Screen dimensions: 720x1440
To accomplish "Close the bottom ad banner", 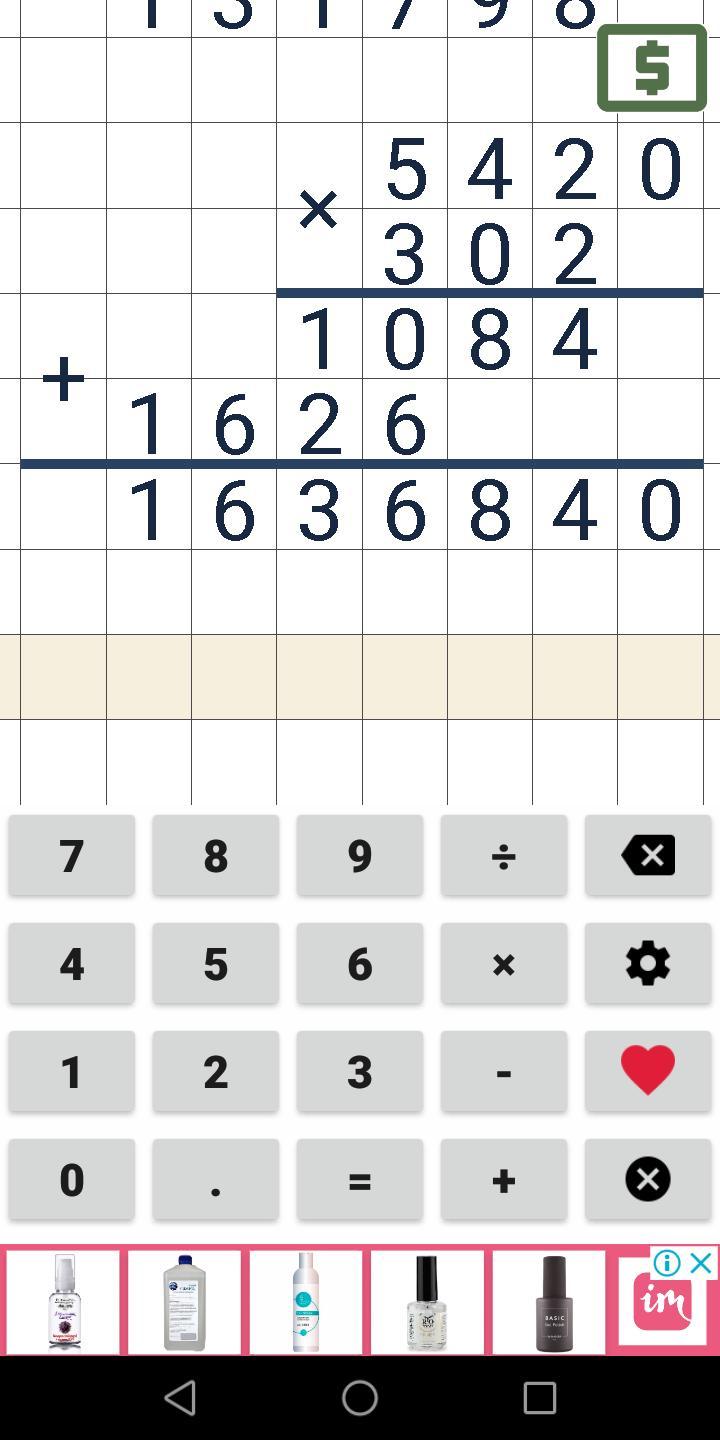I will (702, 1264).
